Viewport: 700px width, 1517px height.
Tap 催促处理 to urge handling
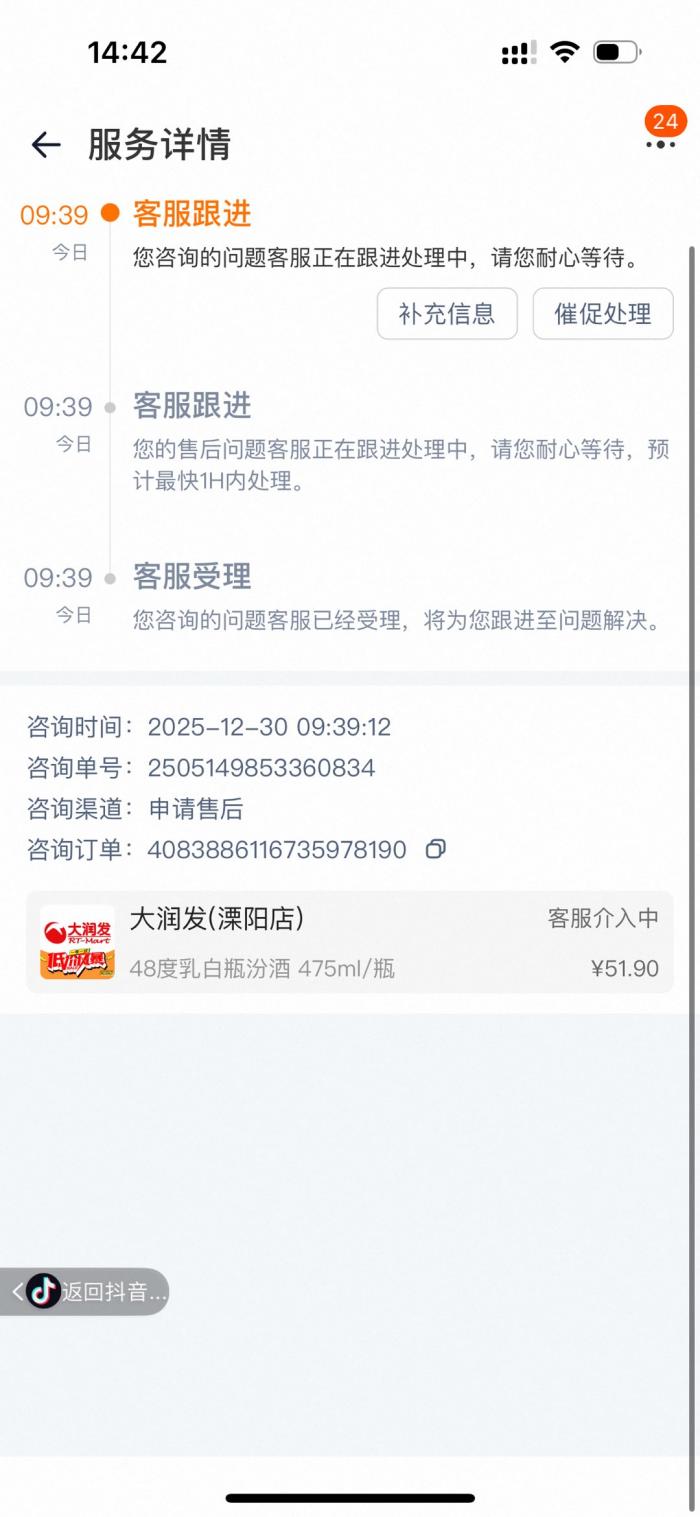point(603,314)
